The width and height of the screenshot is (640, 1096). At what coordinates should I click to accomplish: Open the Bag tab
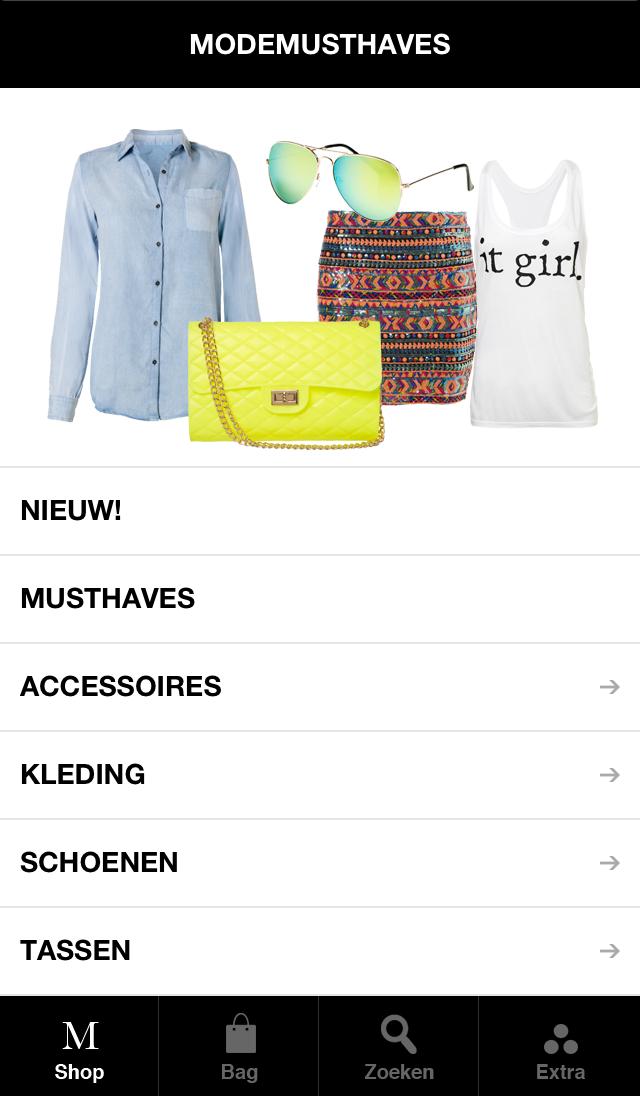click(x=239, y=1047)
